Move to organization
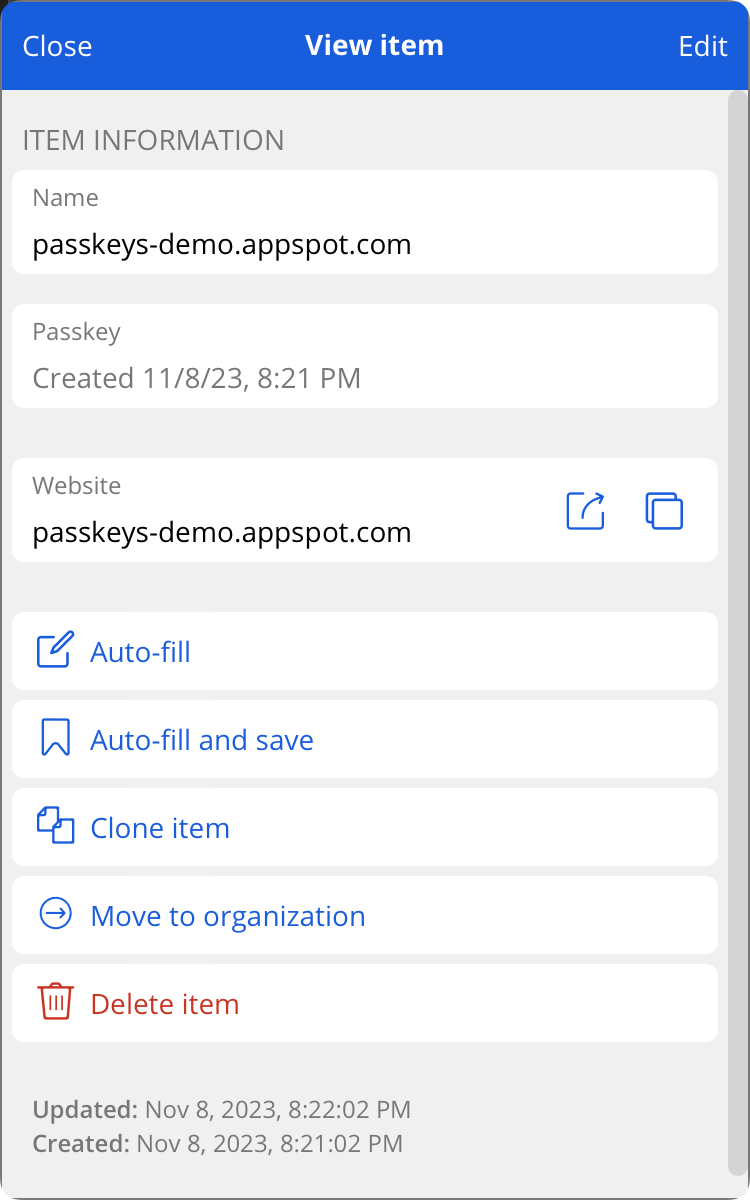This screenshot has width=750, height=1200. pyautogui.click(x=365, y=915)
